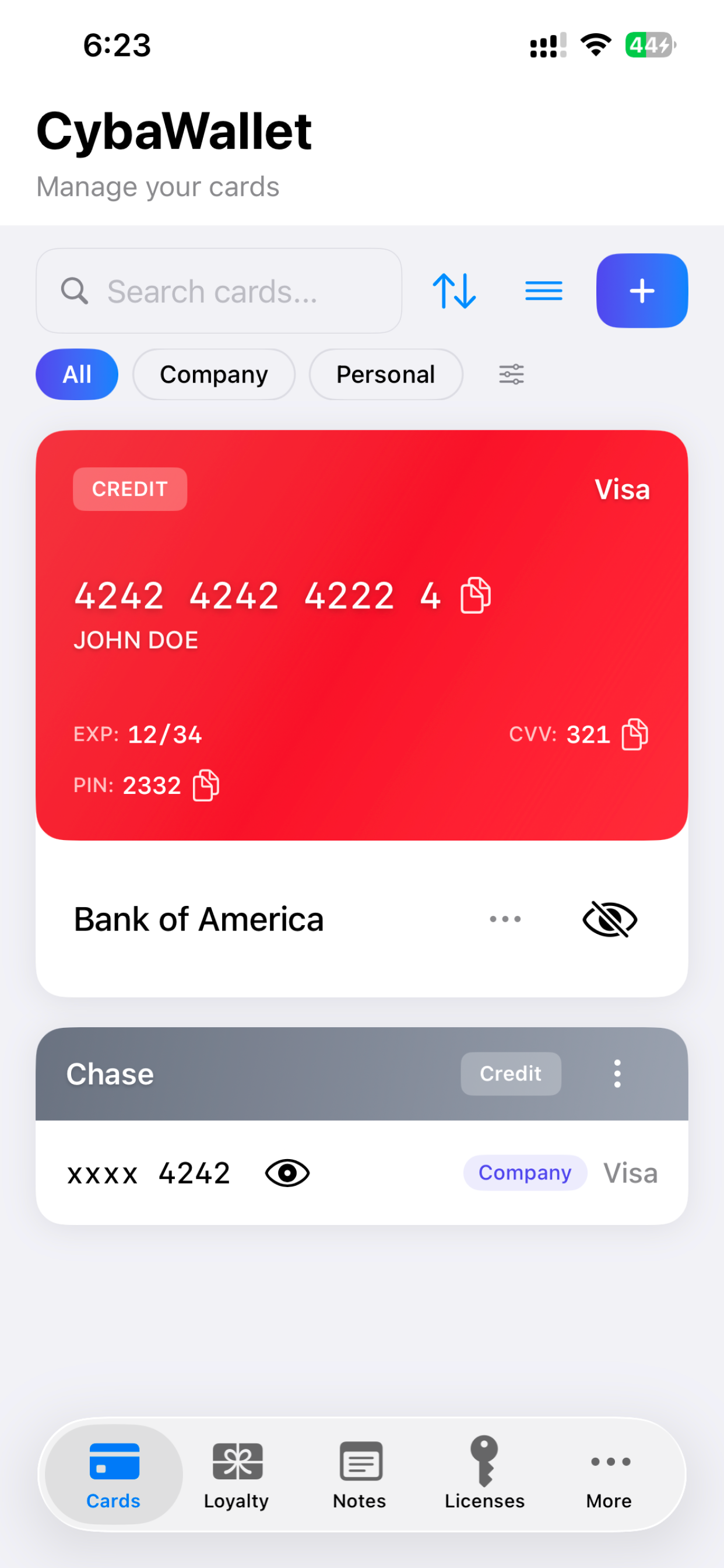Switch the card list layout view
The height and width of the screenshot is (1568, 724).
(x=543, y=291)
